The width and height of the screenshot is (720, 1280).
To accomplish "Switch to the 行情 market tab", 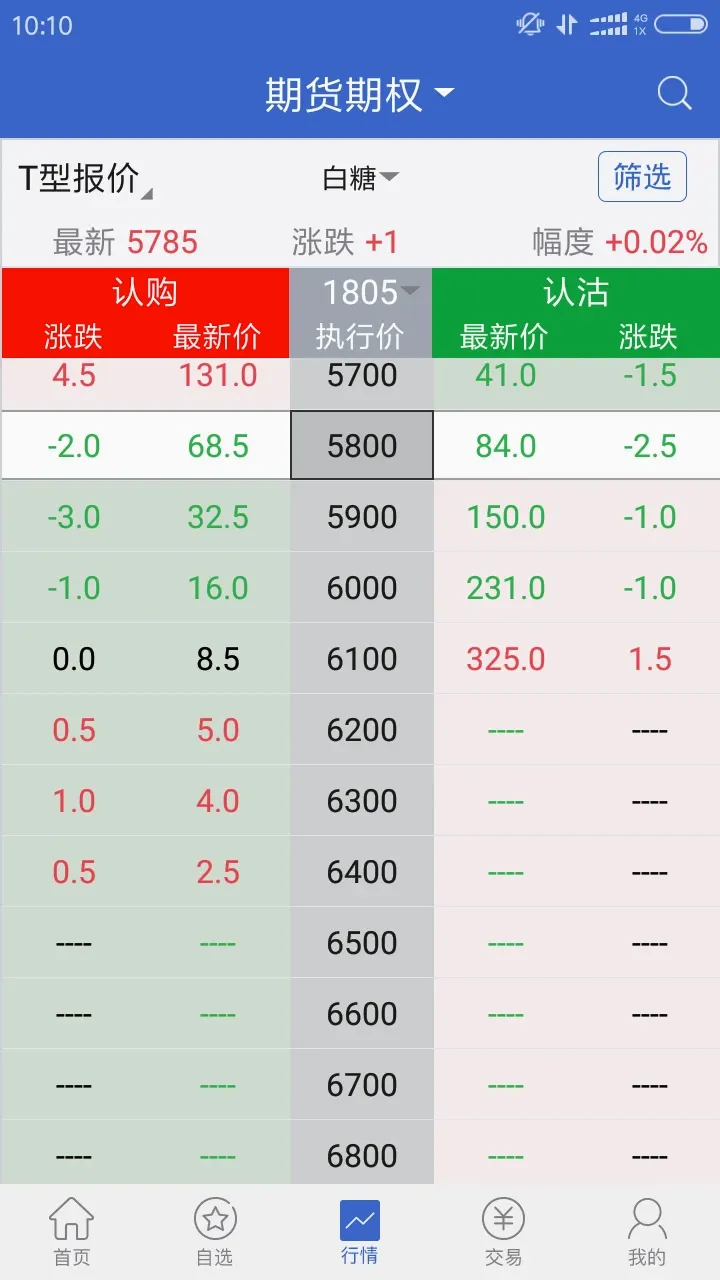I will pyautogui.click(x=360, y=1232).
